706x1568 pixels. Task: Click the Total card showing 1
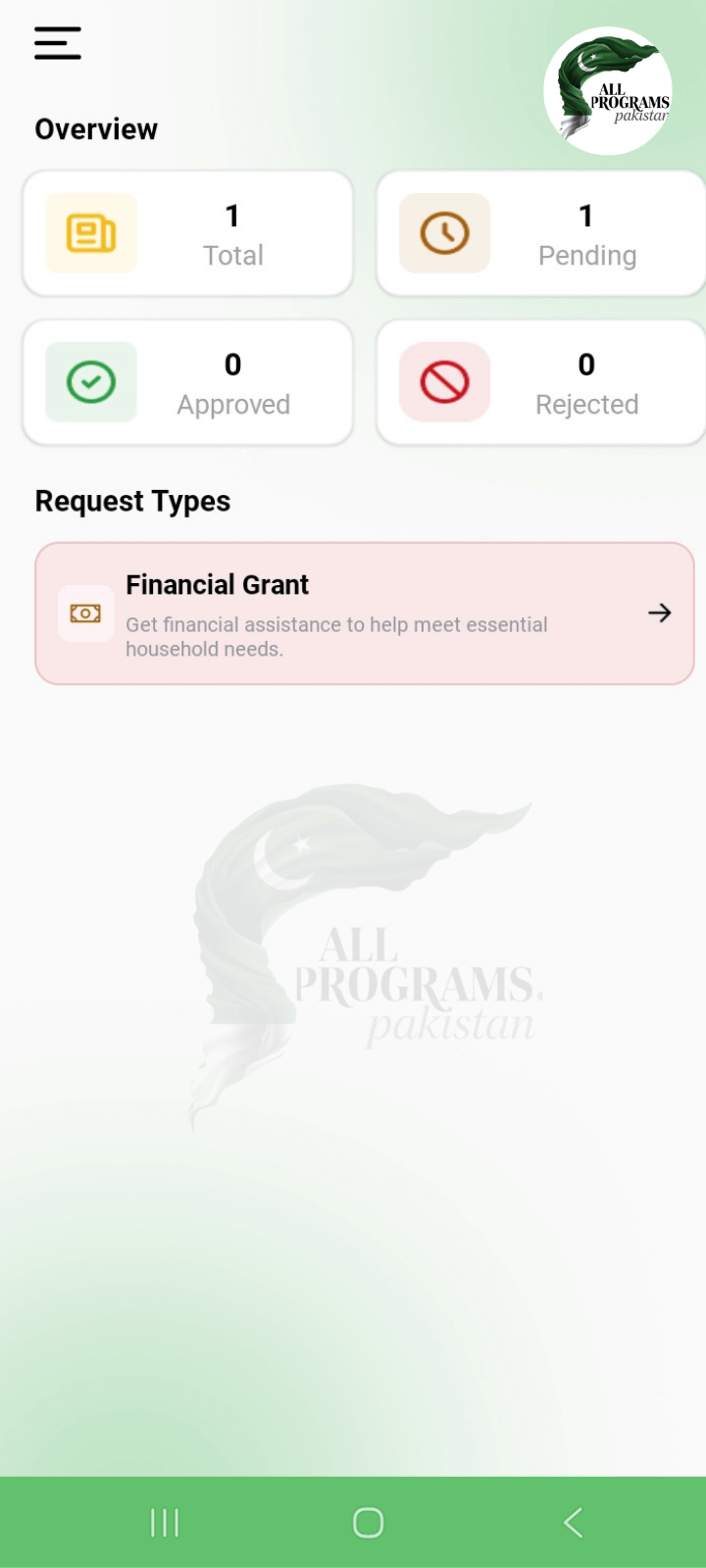click(187, 233)
